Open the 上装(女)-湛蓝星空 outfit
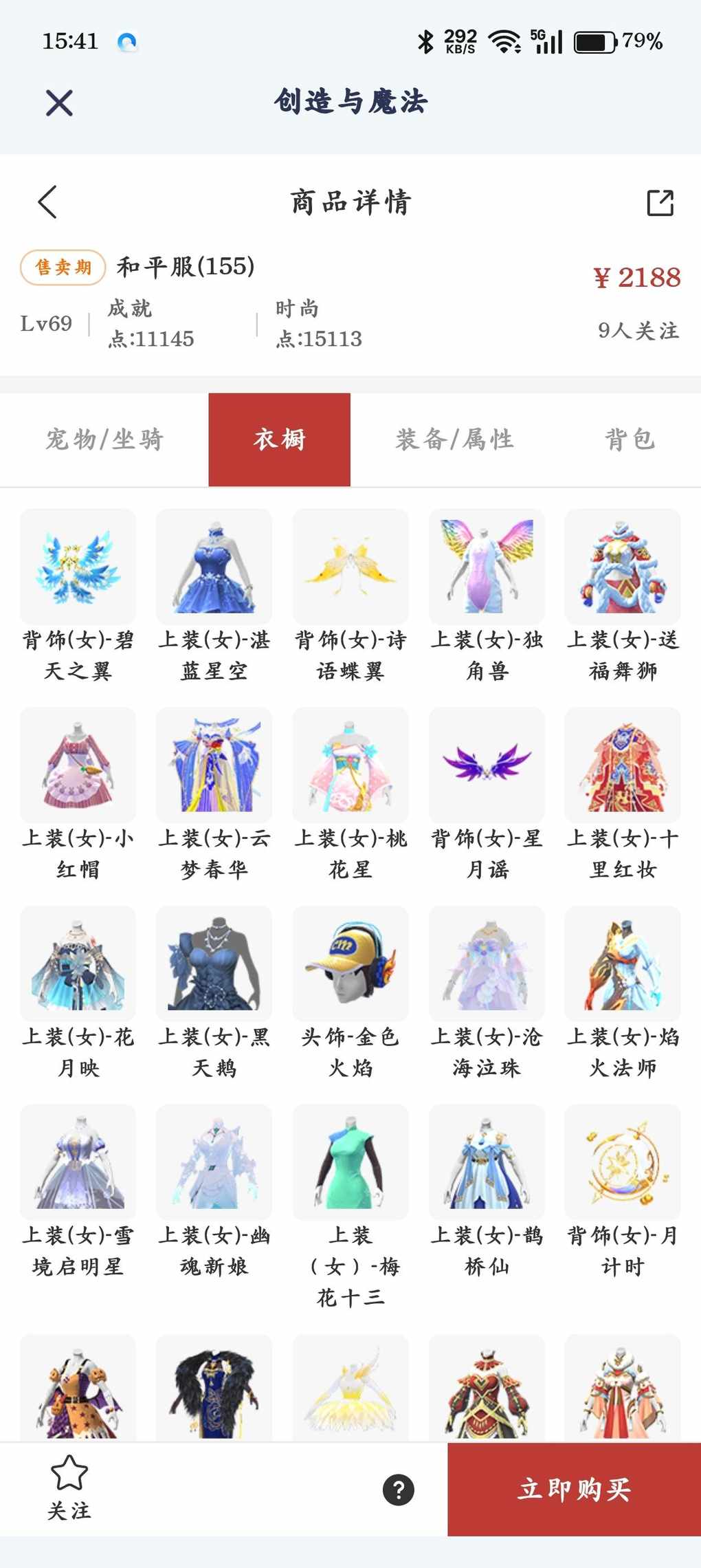 tap(214, 567)
